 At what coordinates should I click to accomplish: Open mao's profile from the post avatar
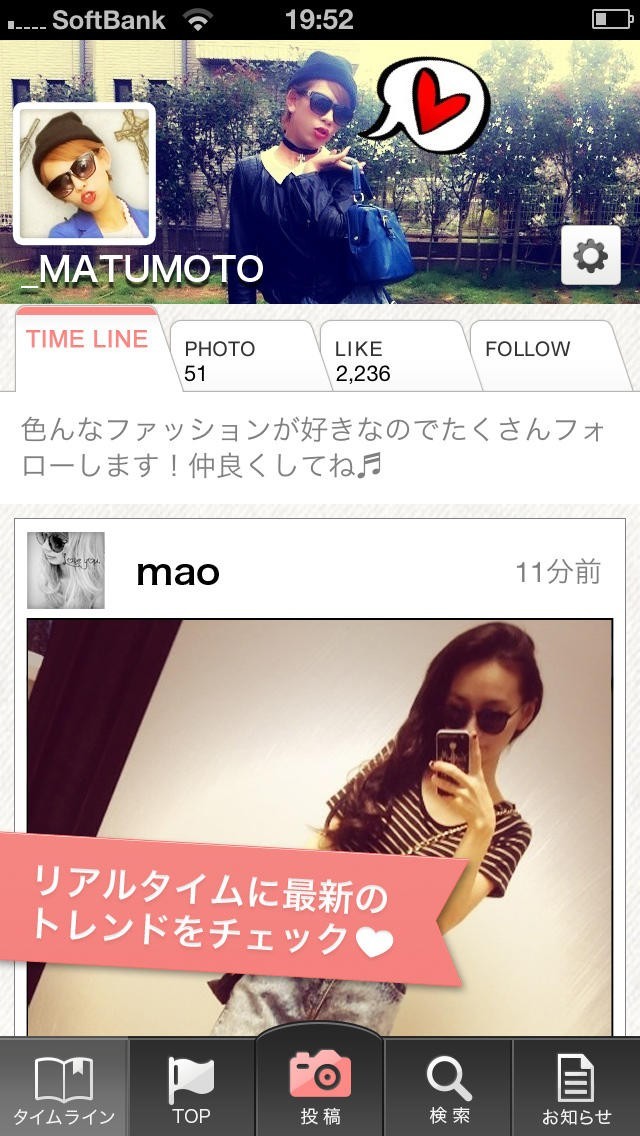(66, 571)
